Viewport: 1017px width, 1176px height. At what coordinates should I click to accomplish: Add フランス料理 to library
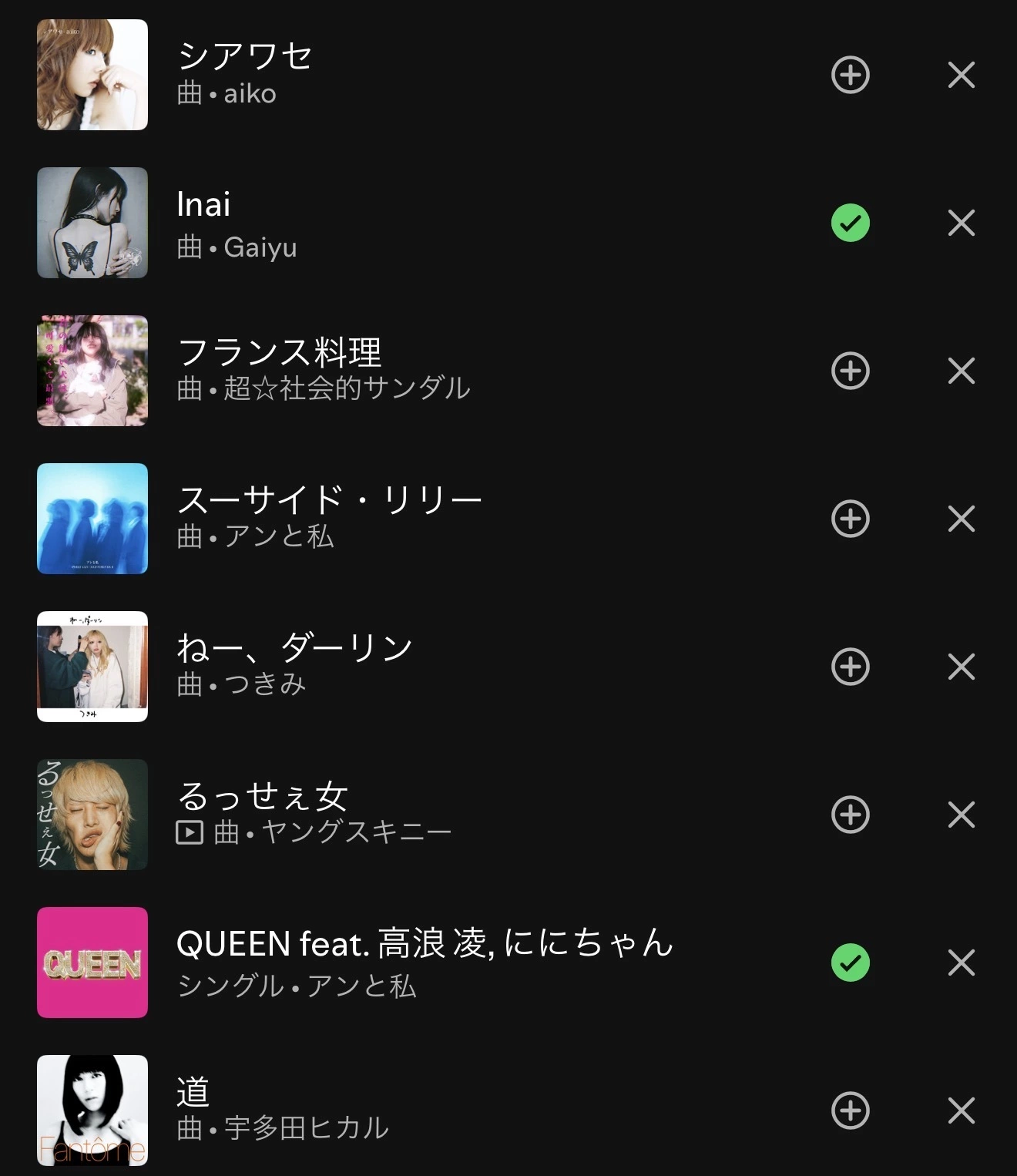pos(851,371)
